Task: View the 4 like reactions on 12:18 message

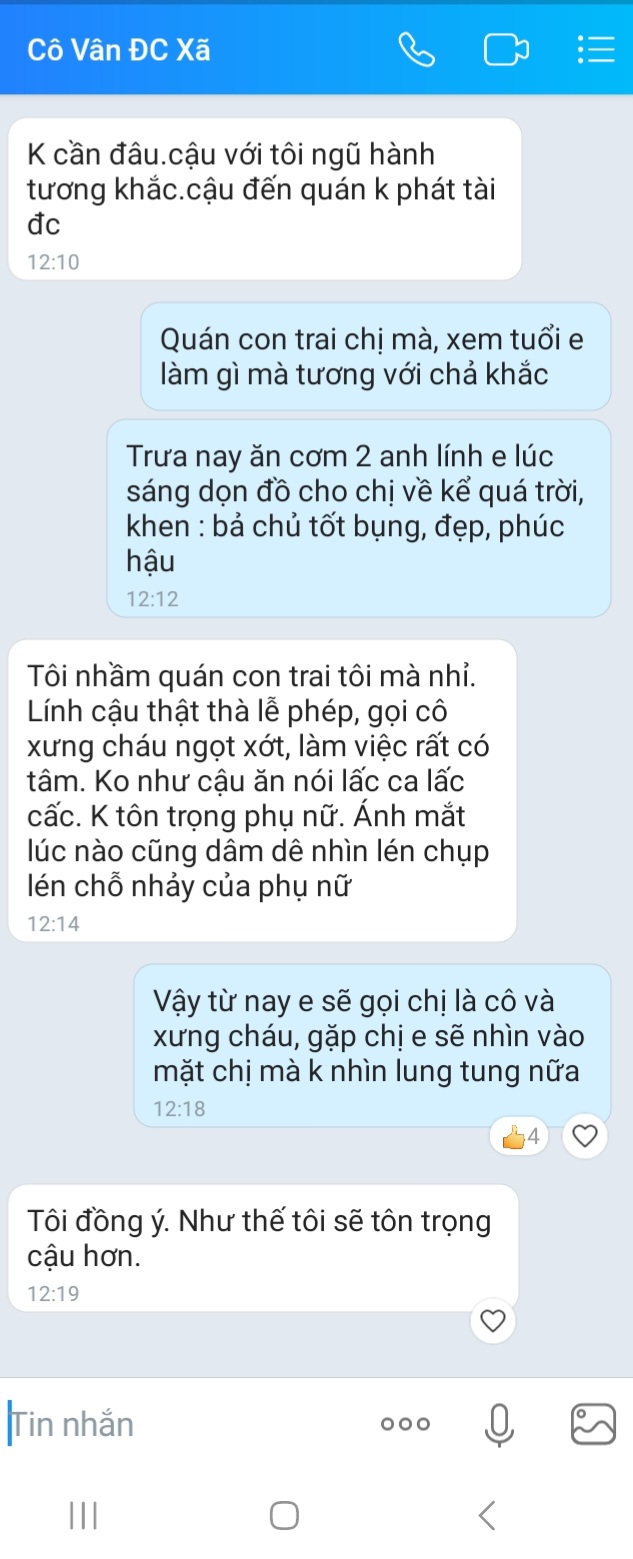Action: (521, 1137)
